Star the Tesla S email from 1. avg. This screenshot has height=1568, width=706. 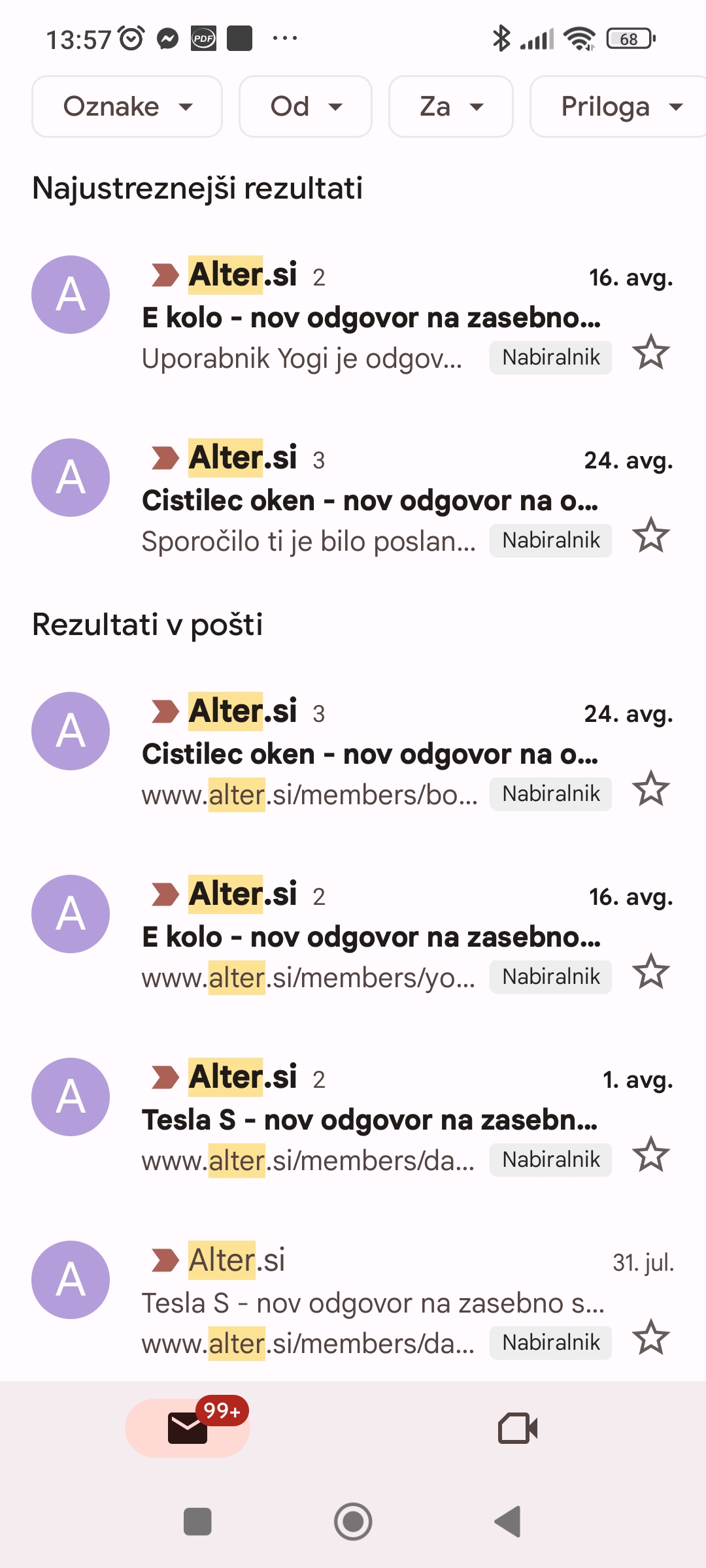pos(651,1155)
